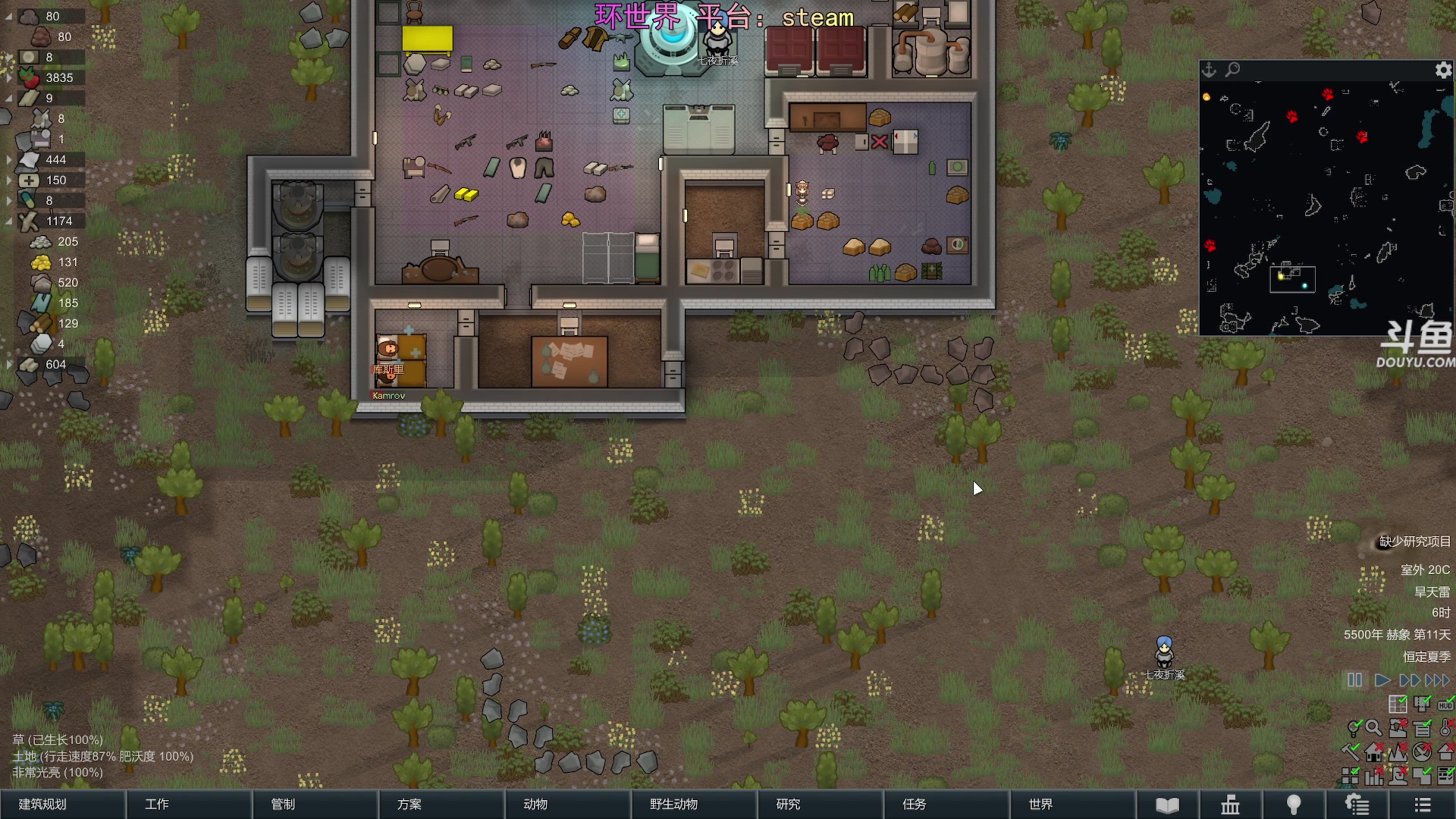Open the 建筑规划 architect menu

coord(62,804)
